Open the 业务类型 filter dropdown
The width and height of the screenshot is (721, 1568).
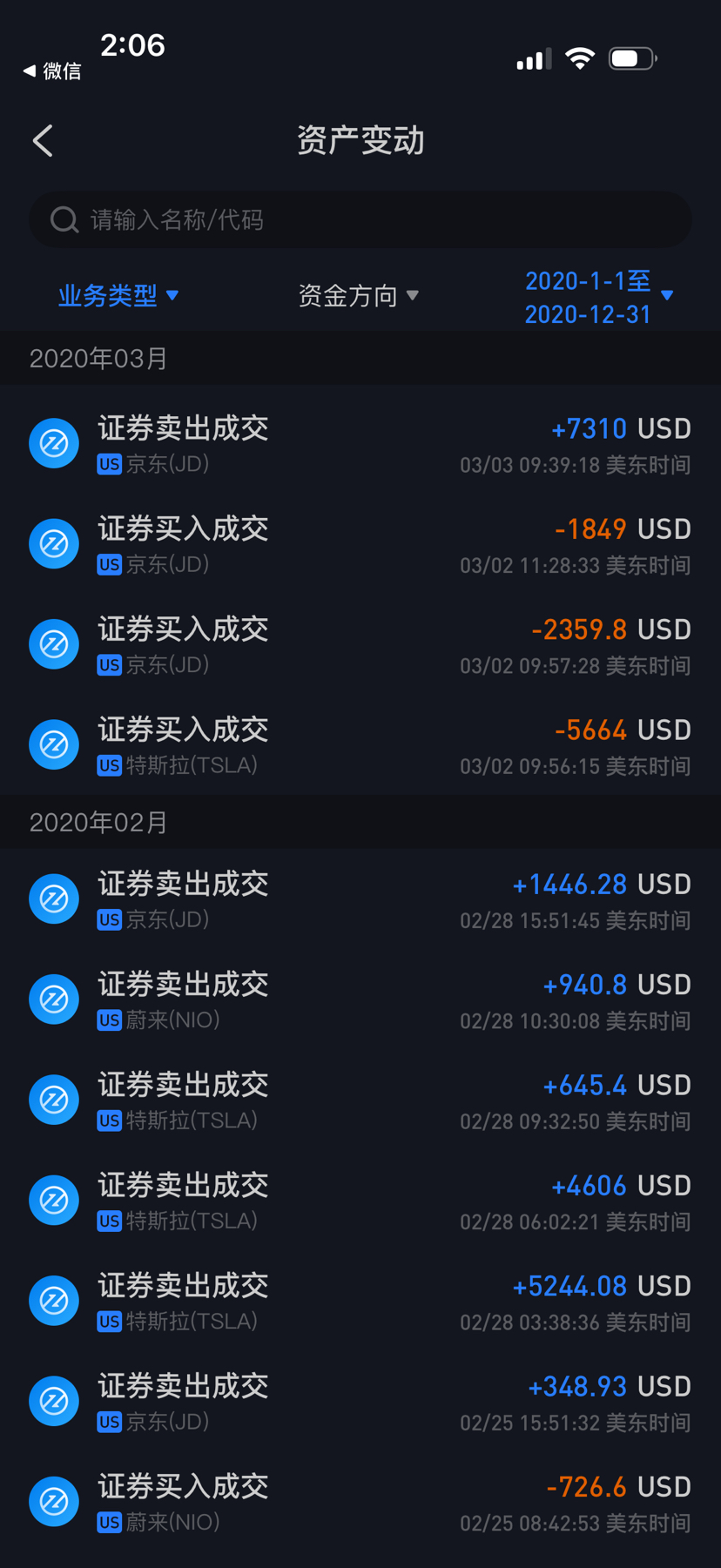coord(118,296)
